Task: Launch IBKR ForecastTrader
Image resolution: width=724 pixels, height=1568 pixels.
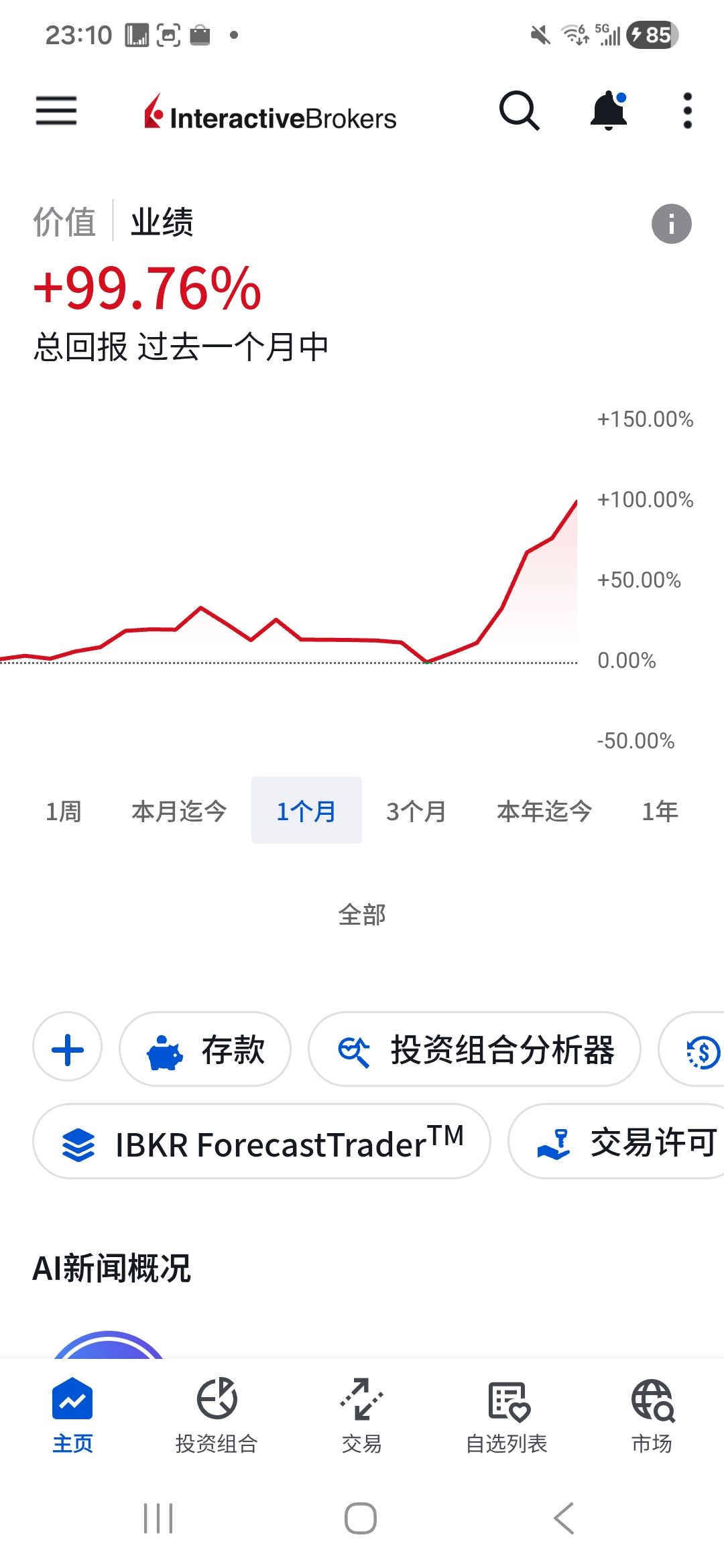Action: click(261, 1142)
